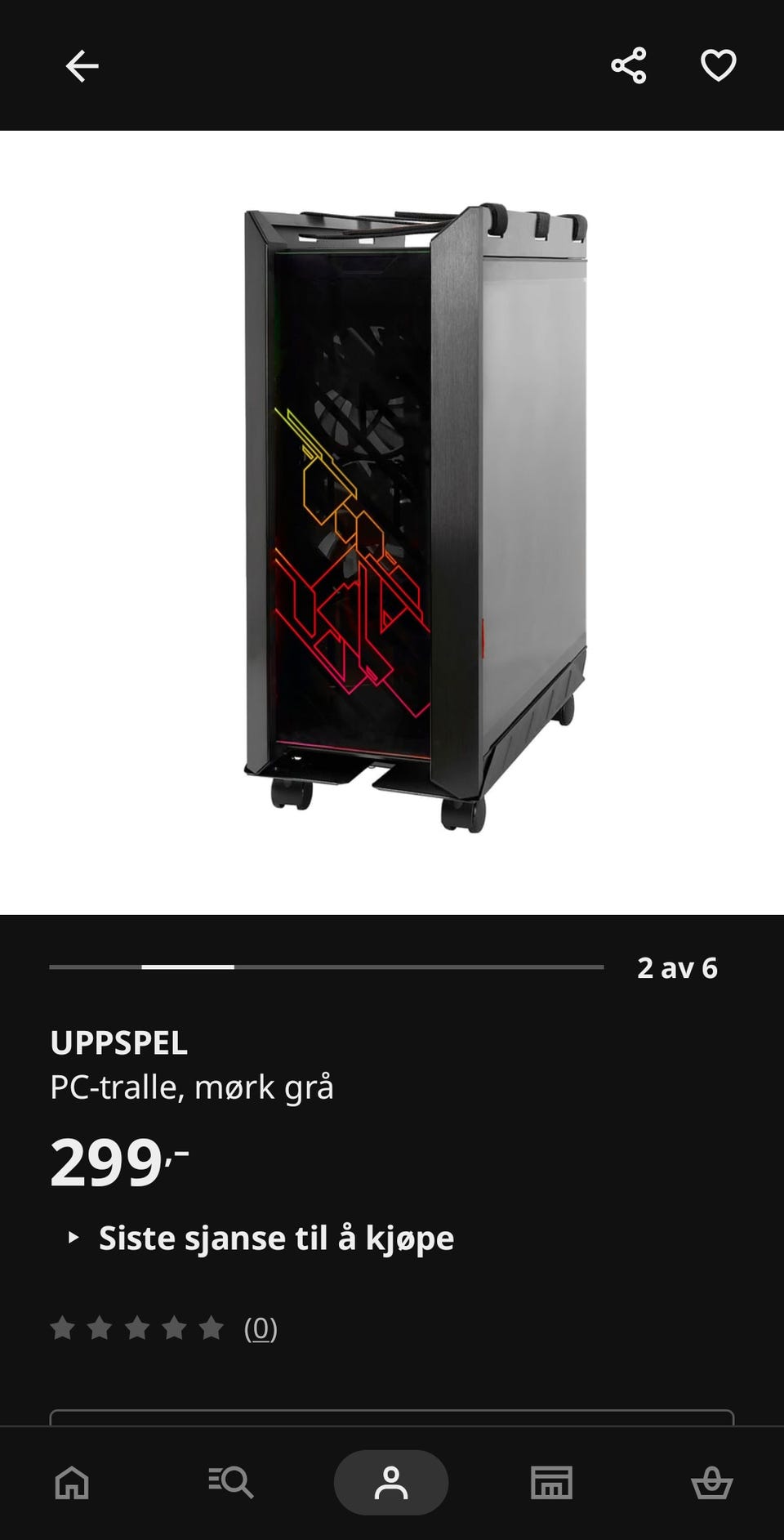Add UPPSPEL to favorites with the heart
This screenshot has height=1540, width=784.
719,65
